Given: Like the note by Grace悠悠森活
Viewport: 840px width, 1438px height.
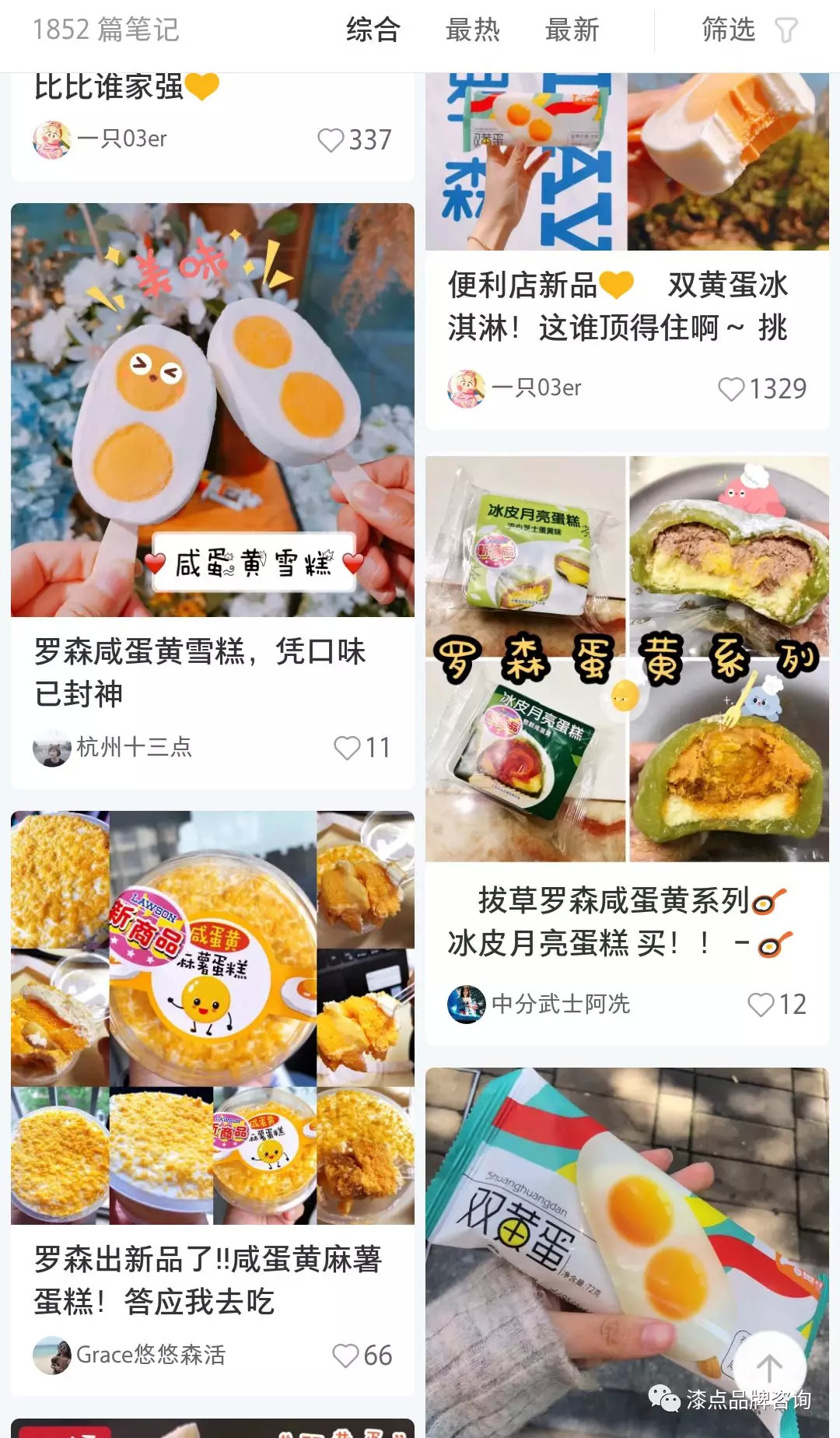Looking at the screenshot, I should click(345, 1356).
